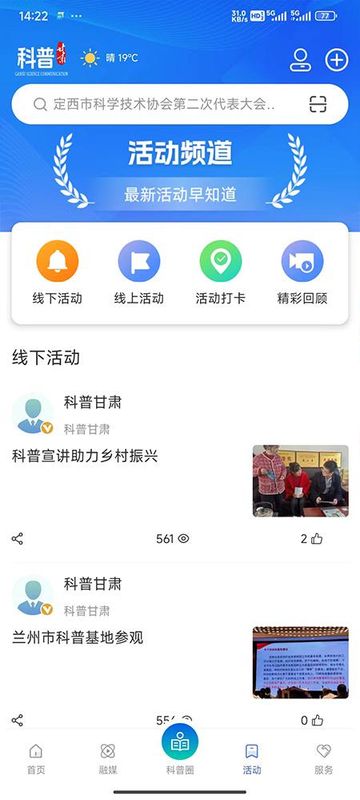360x800 pixels.
Task: Open 线上活动 shortcut
Action: click(x=139, y=273)
